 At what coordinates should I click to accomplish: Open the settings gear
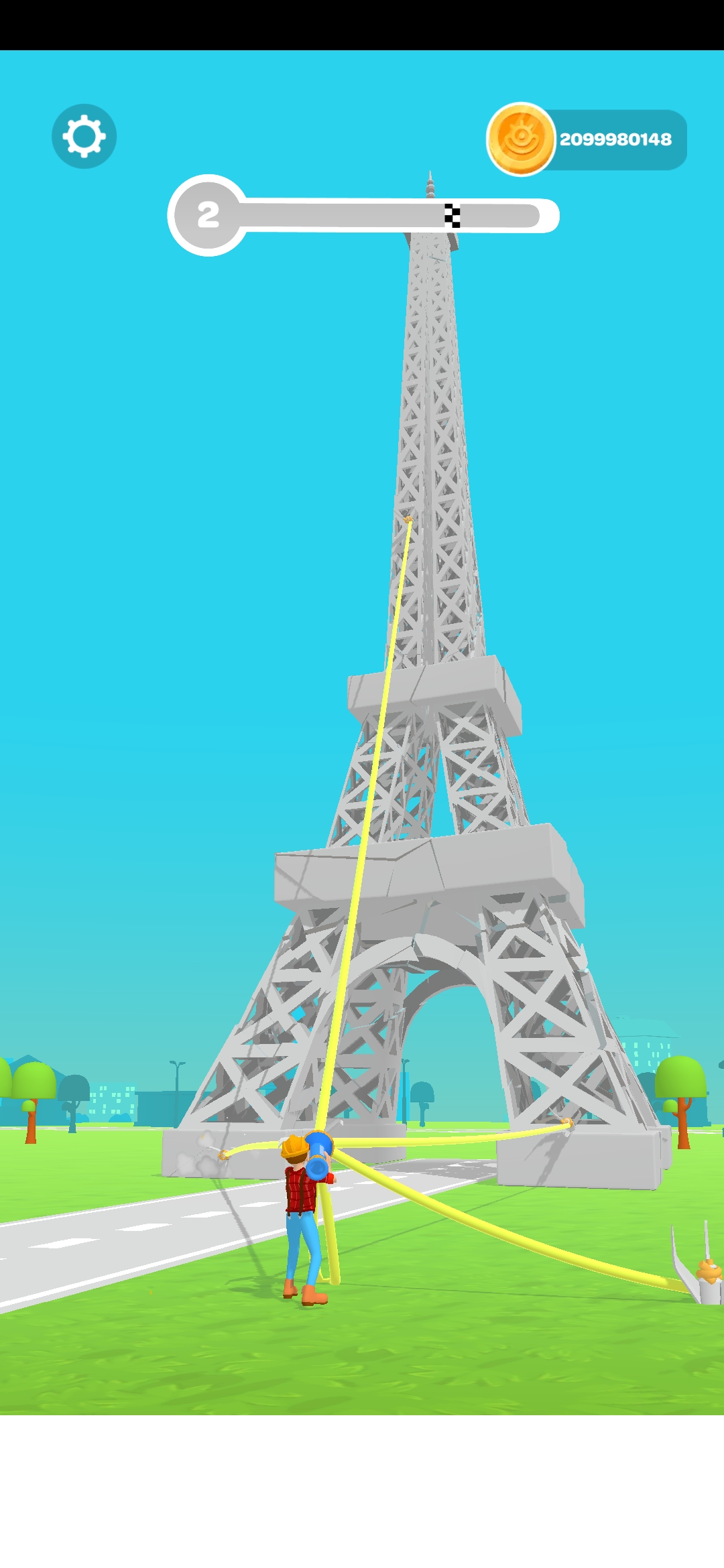84,136
